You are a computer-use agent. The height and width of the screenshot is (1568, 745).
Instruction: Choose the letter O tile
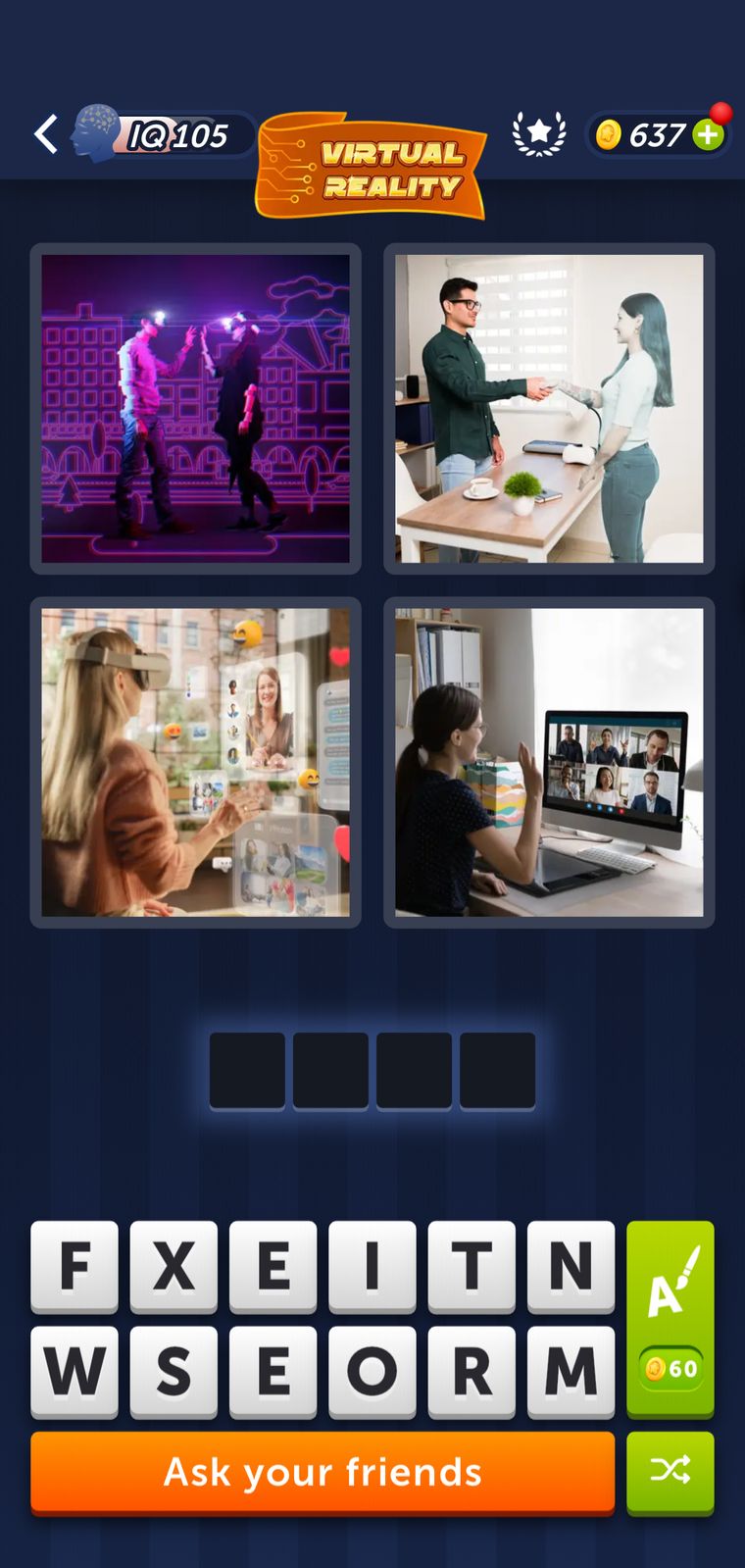pos(372,1371)
